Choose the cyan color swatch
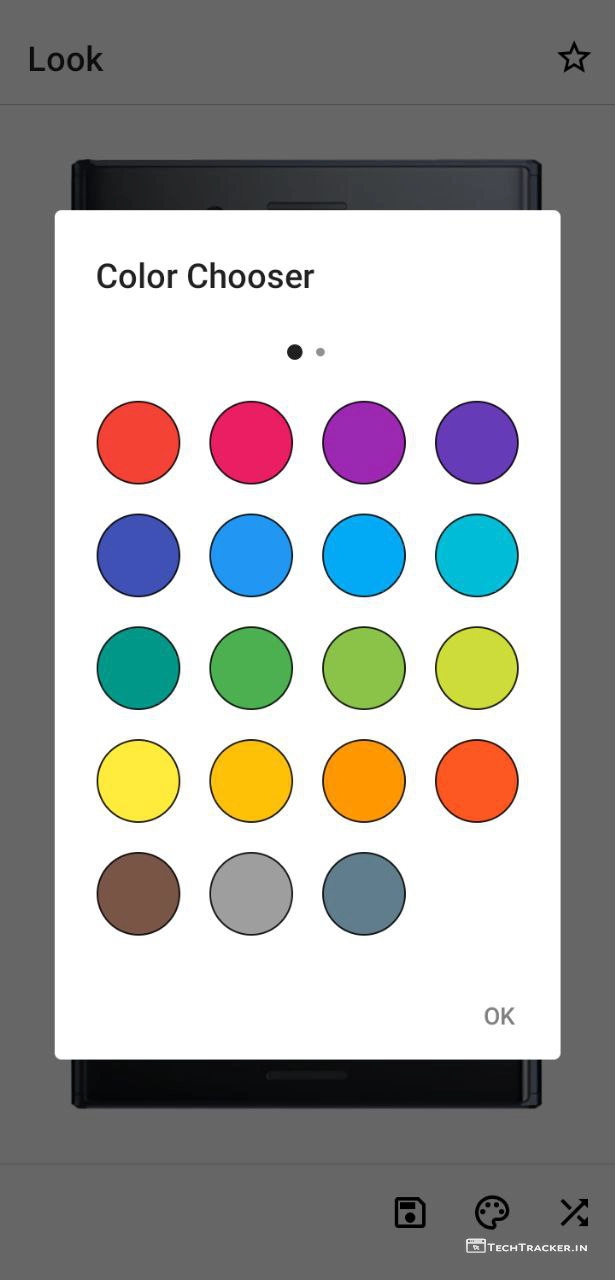 pos(477,556)
